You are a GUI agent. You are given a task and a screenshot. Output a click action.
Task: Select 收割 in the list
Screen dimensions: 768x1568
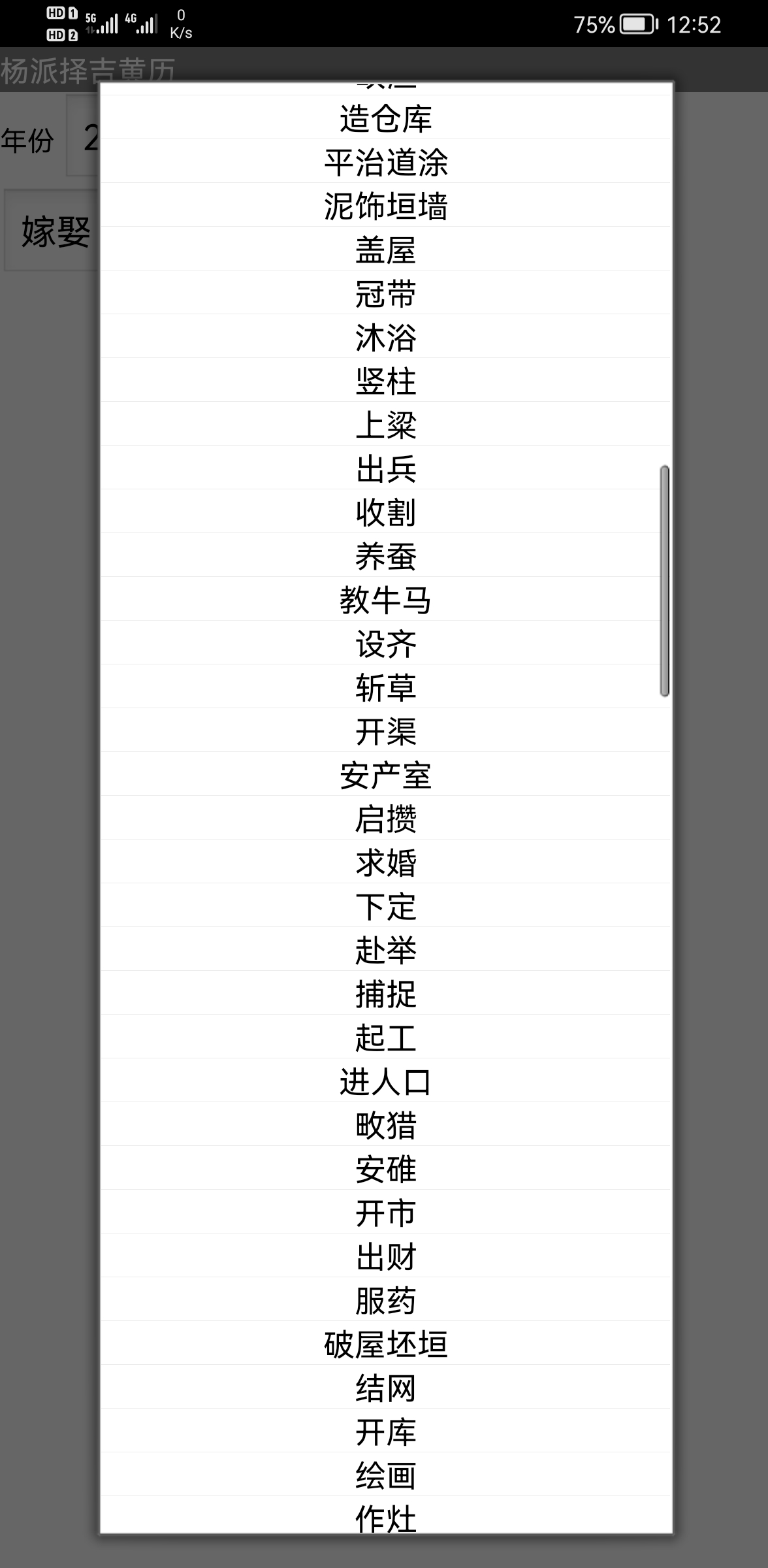[x=385, y=512]
